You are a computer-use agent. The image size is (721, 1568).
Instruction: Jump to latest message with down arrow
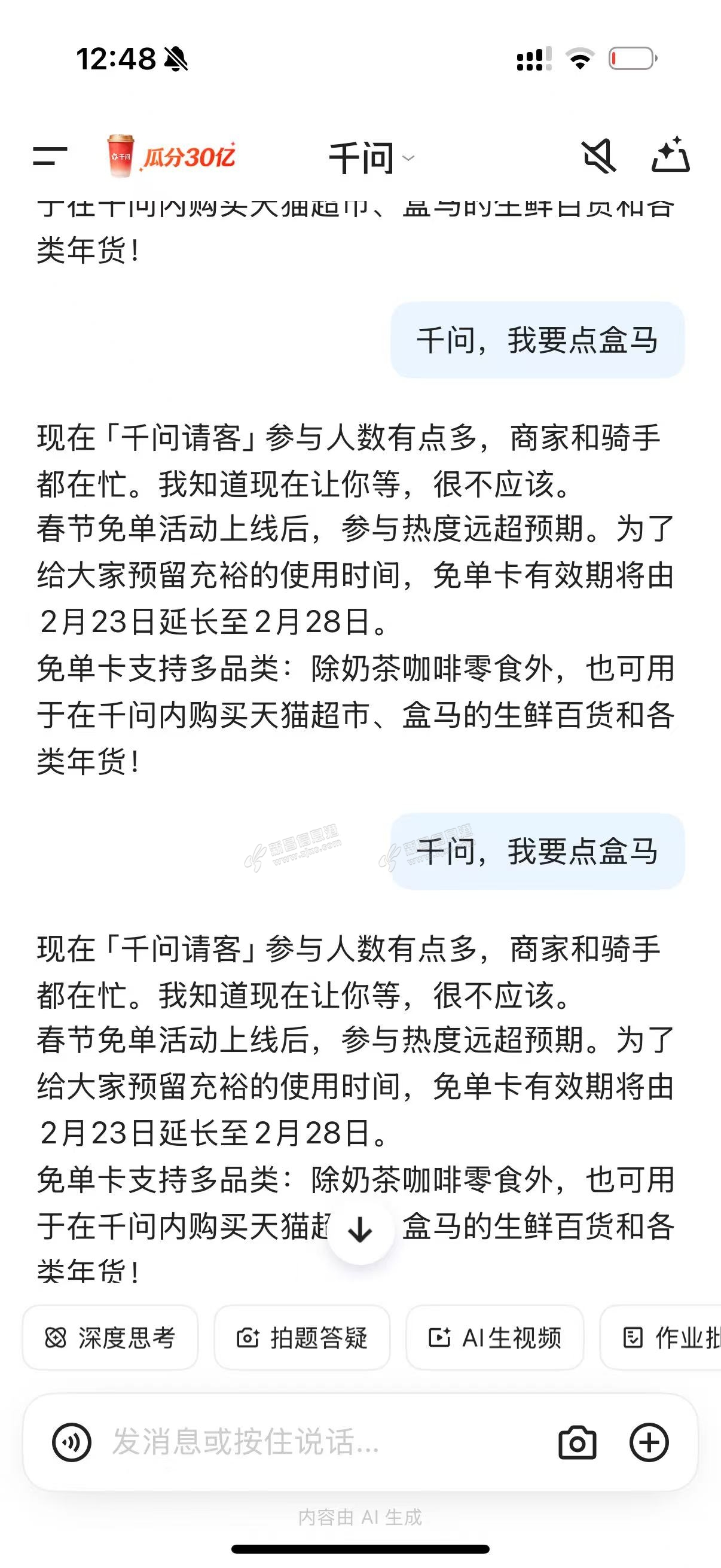360,1230
